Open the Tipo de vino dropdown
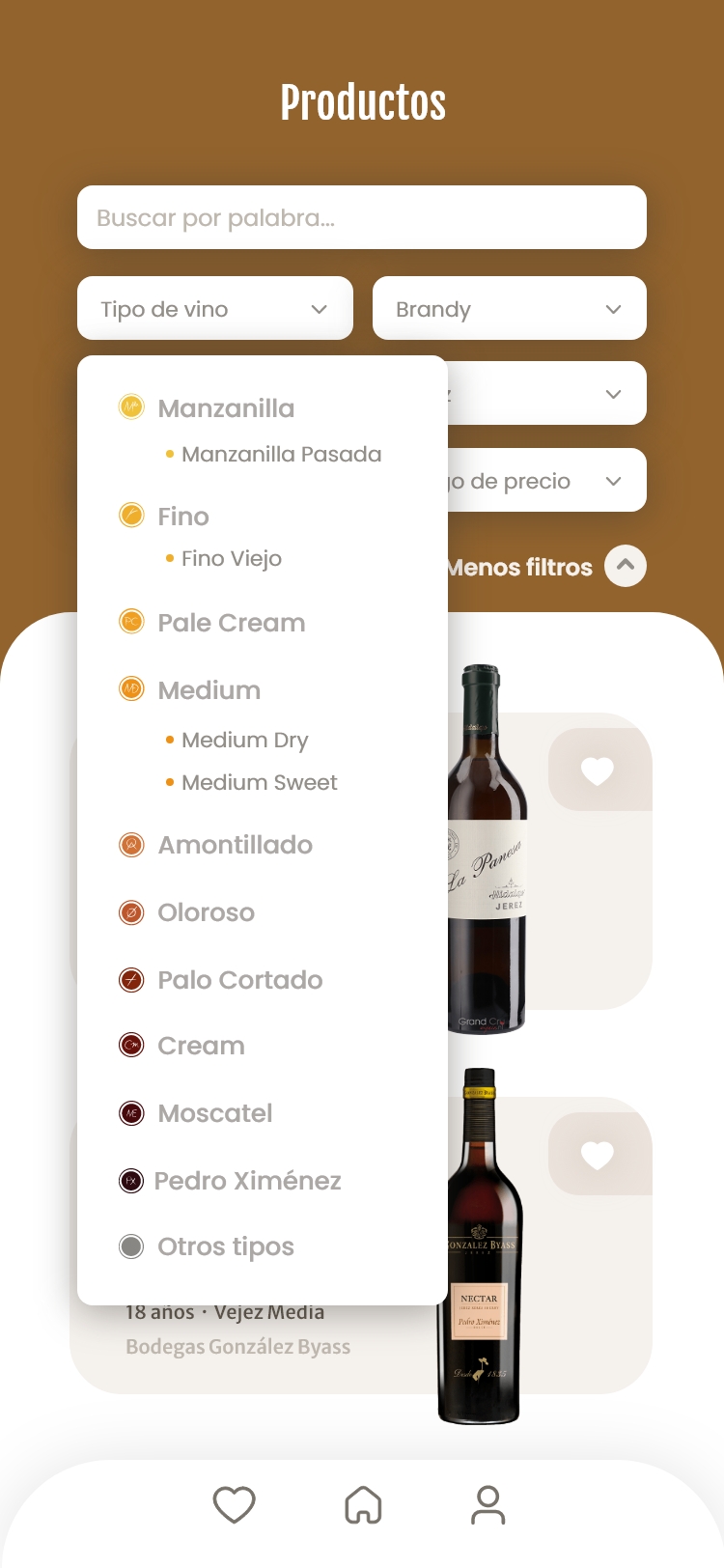 pyautogui.click(x=214, y=308)
